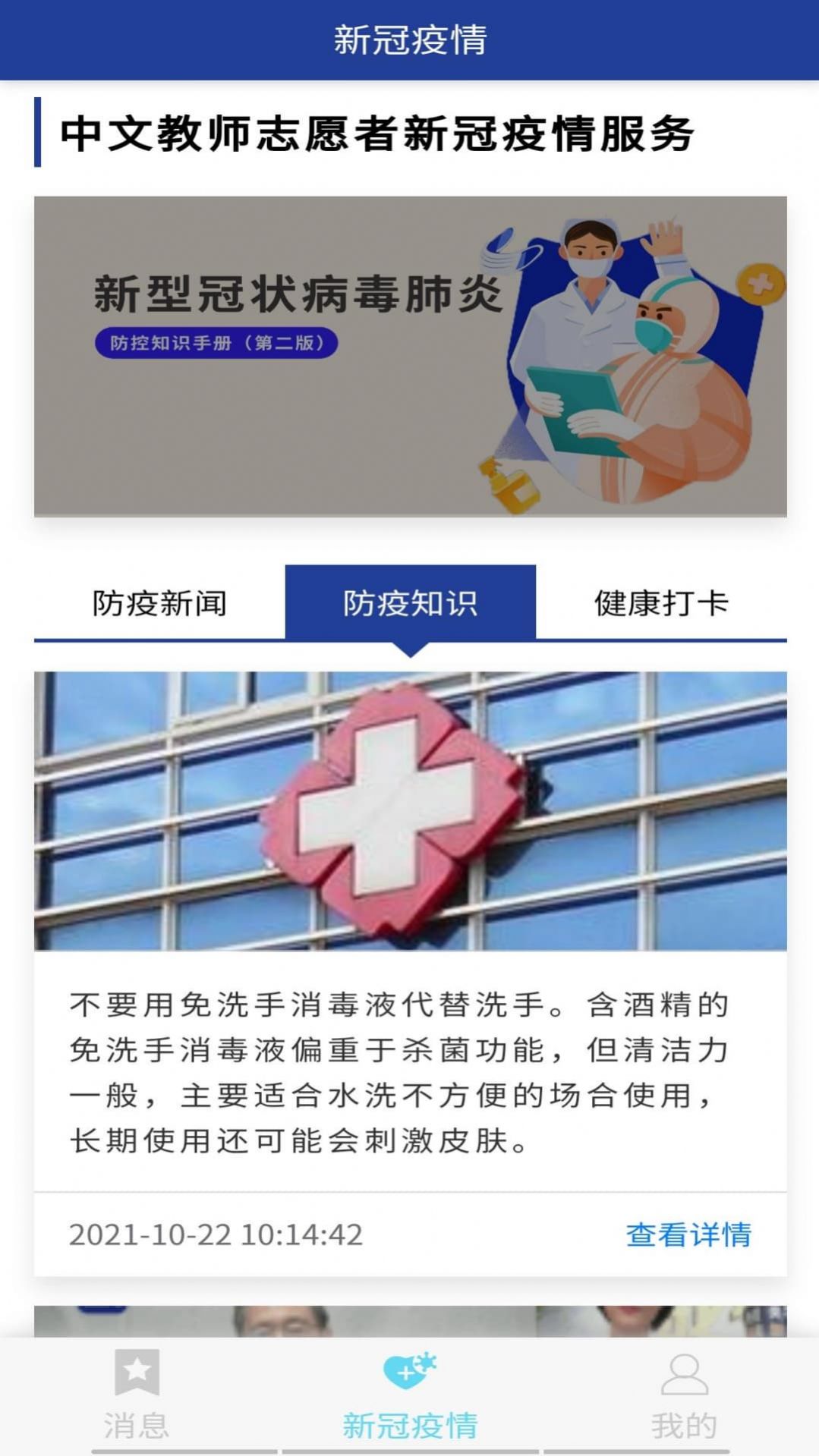Image resolution: width=819 pixels, height=1456 pixels.
Task: Tap the 防控知识手册（第二版）badge
Action: tap(219, 342)
